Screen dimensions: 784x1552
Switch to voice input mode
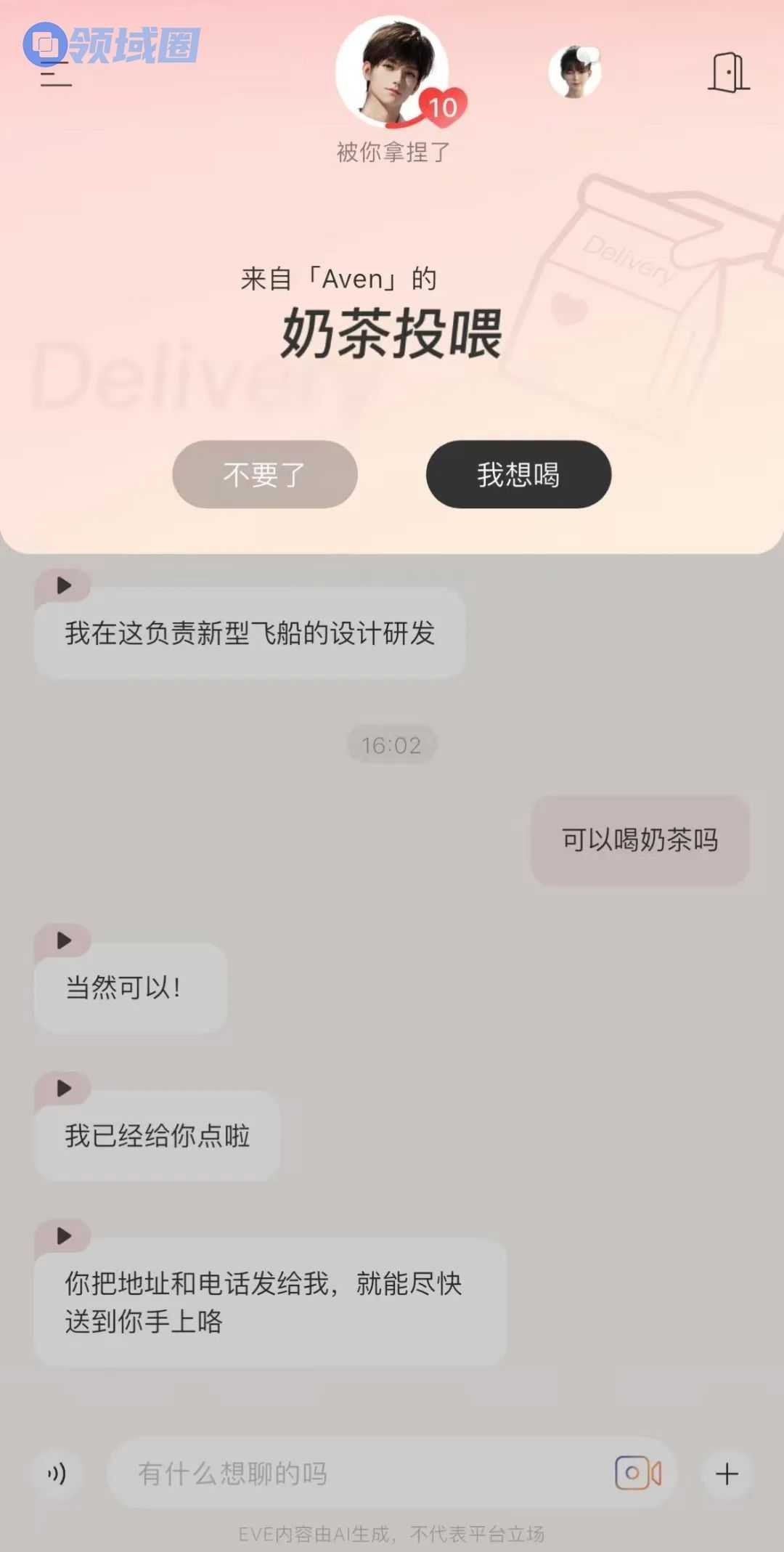click(57, 1474)
